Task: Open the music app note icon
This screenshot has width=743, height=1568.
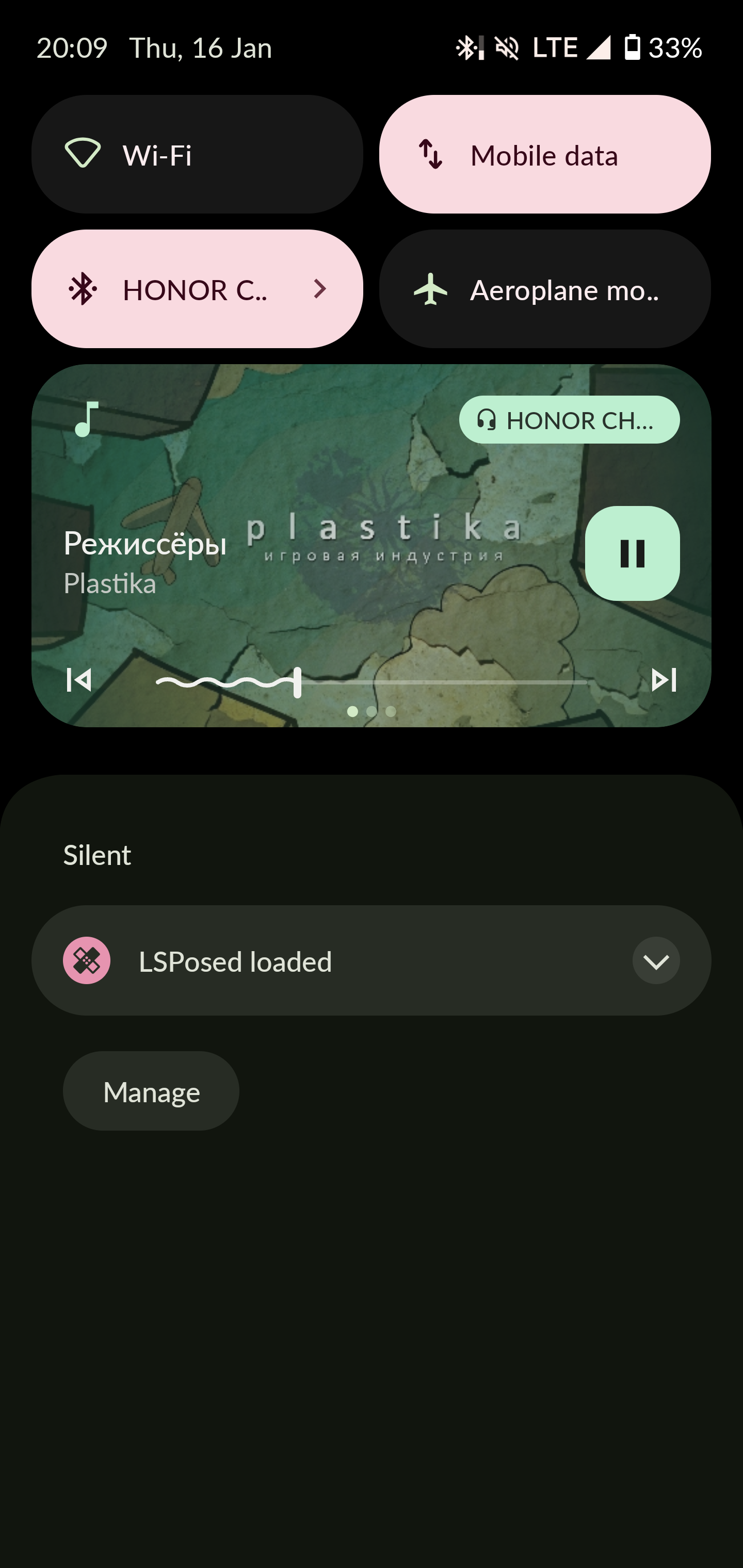Action: pyautogui.click(x=87, y=419)
